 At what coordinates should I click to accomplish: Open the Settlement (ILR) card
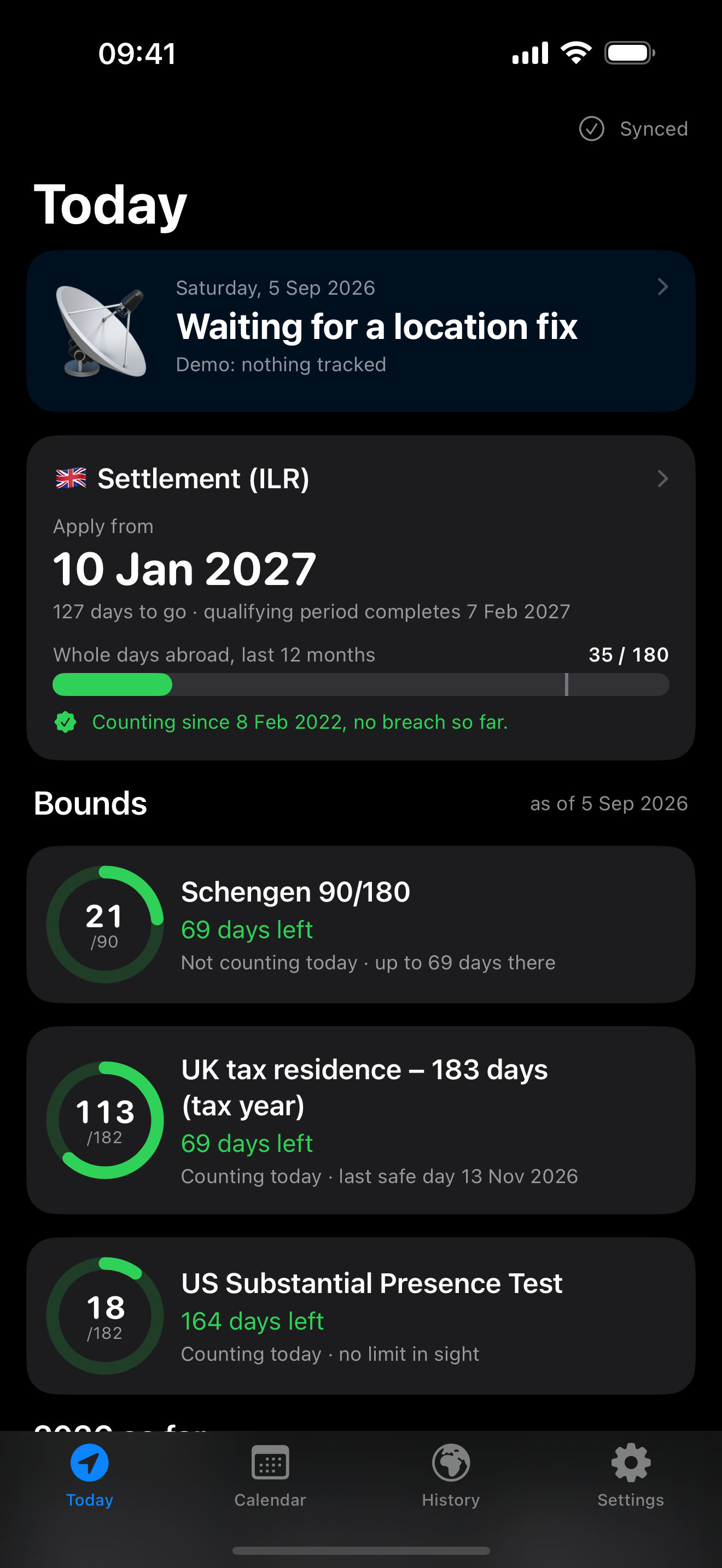coord(361,598)
